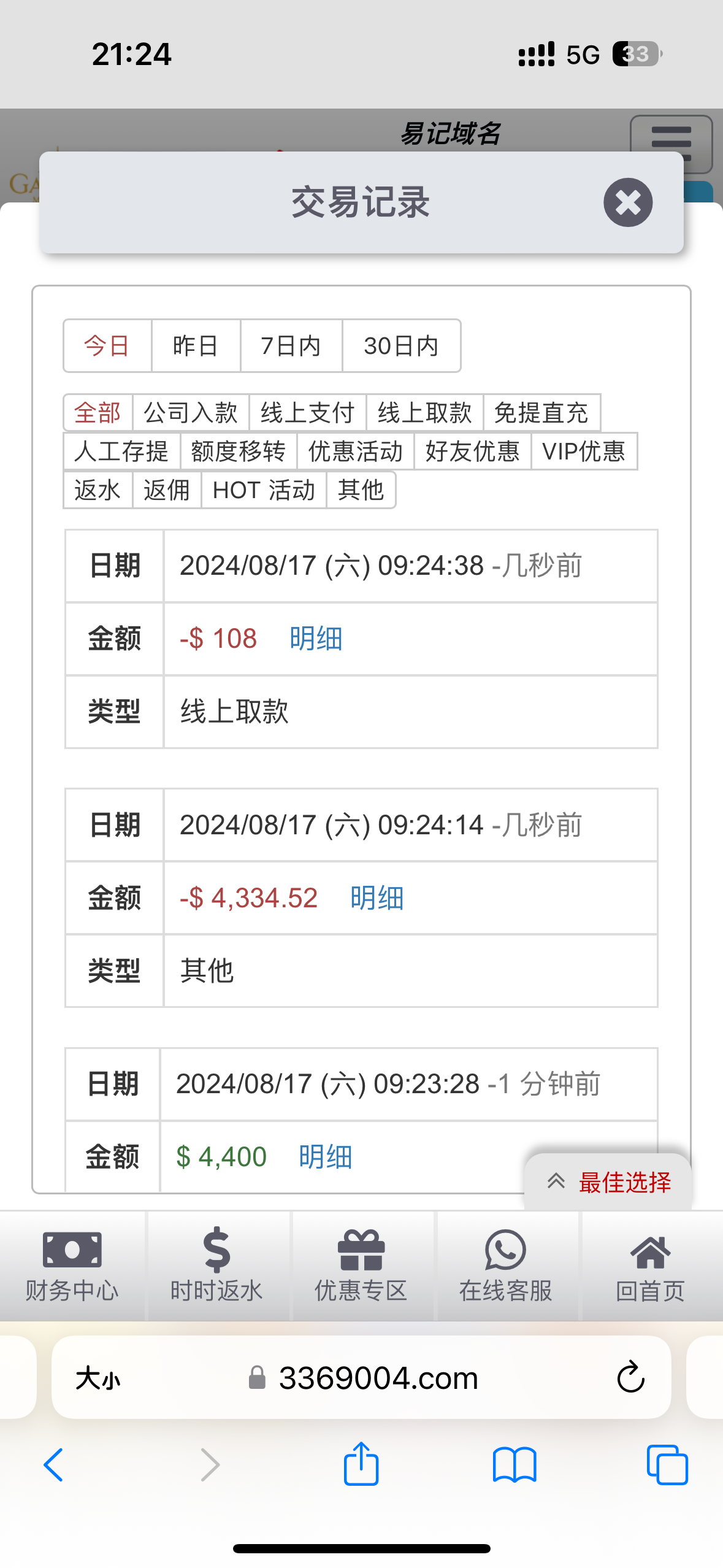View 明细 for the $4,400 record
Viewport: 723px width, 1568px height.
click(325, 1157)
